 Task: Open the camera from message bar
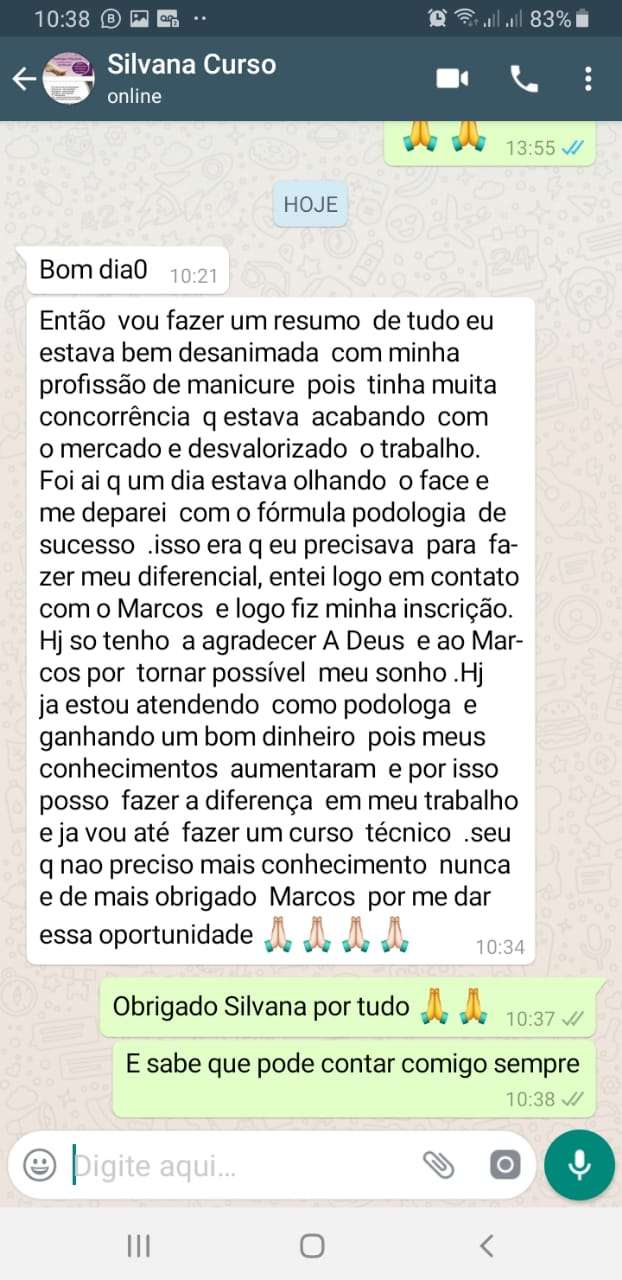point(505,1165)
